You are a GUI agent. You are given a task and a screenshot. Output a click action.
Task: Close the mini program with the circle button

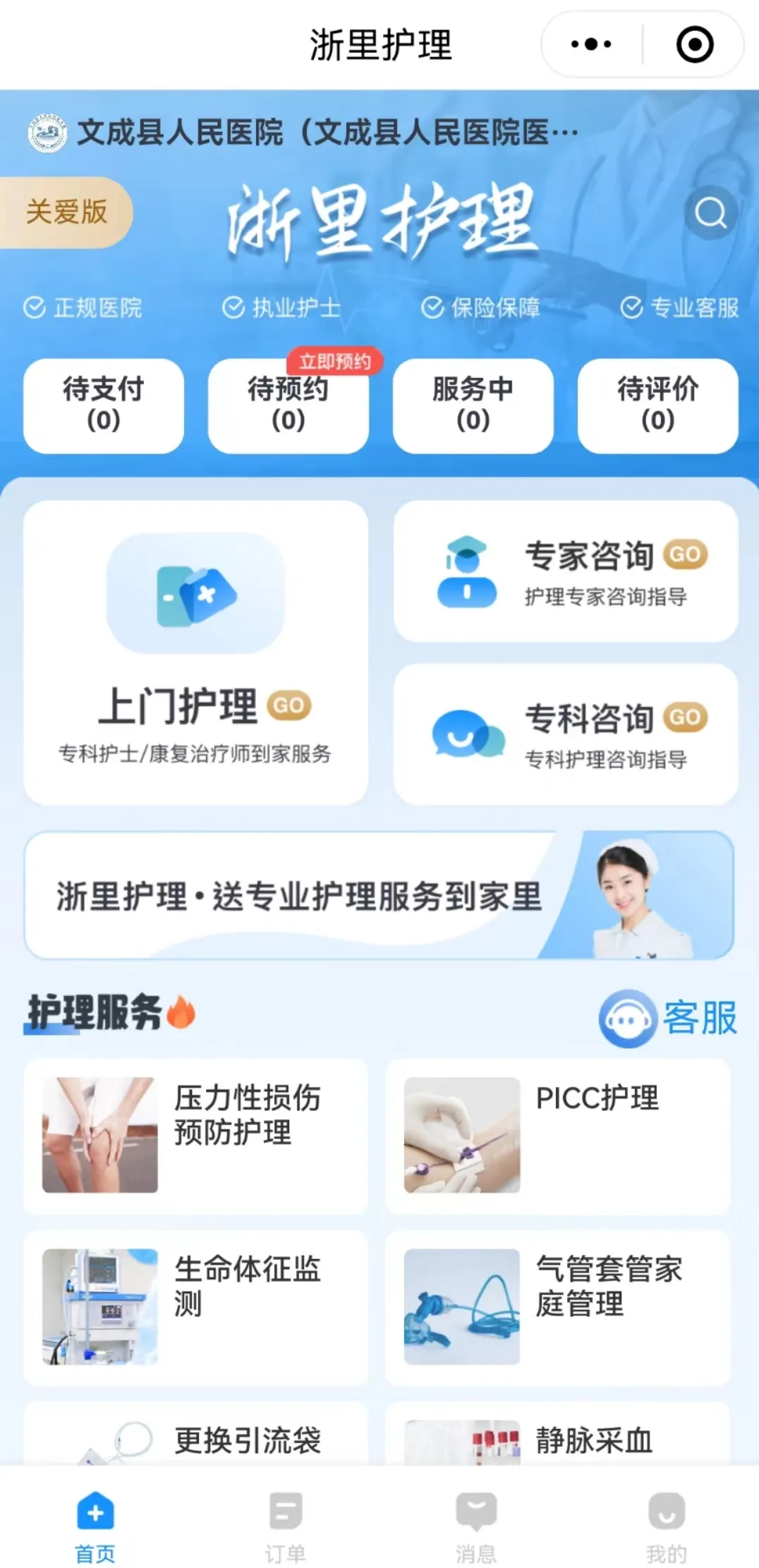click(694, 44)
